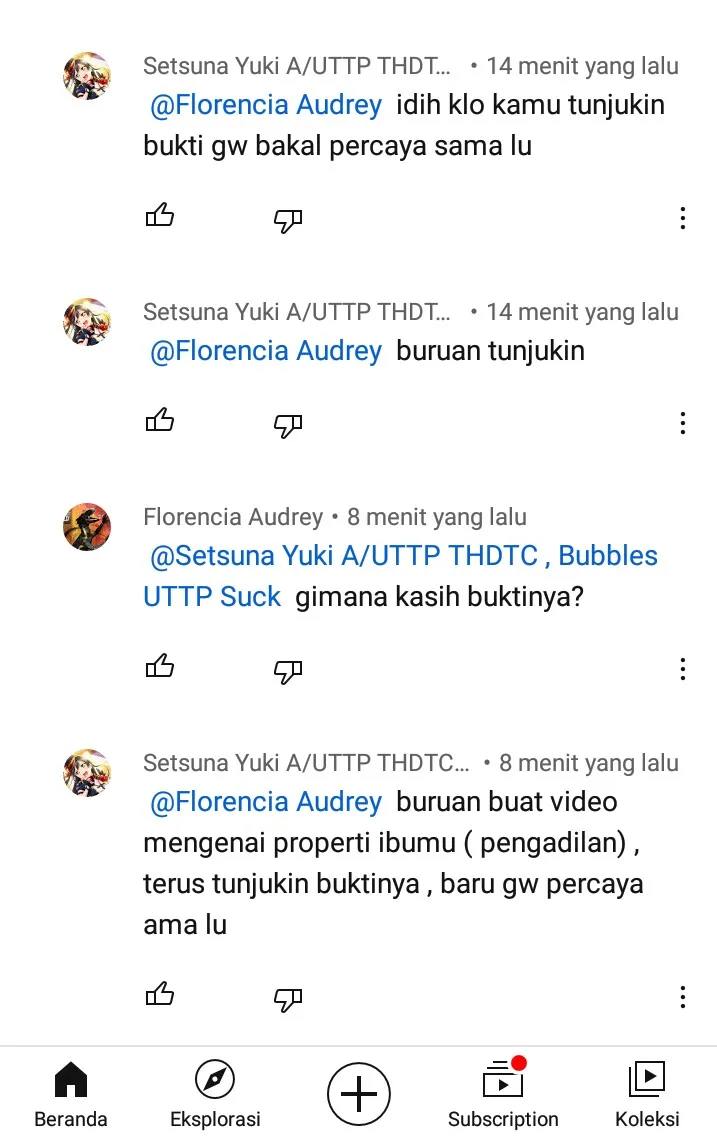This screenshot has height=1139, width=717.
Task: Dislike the "buruan tunjukin" comment
Action: pos(288,425)
